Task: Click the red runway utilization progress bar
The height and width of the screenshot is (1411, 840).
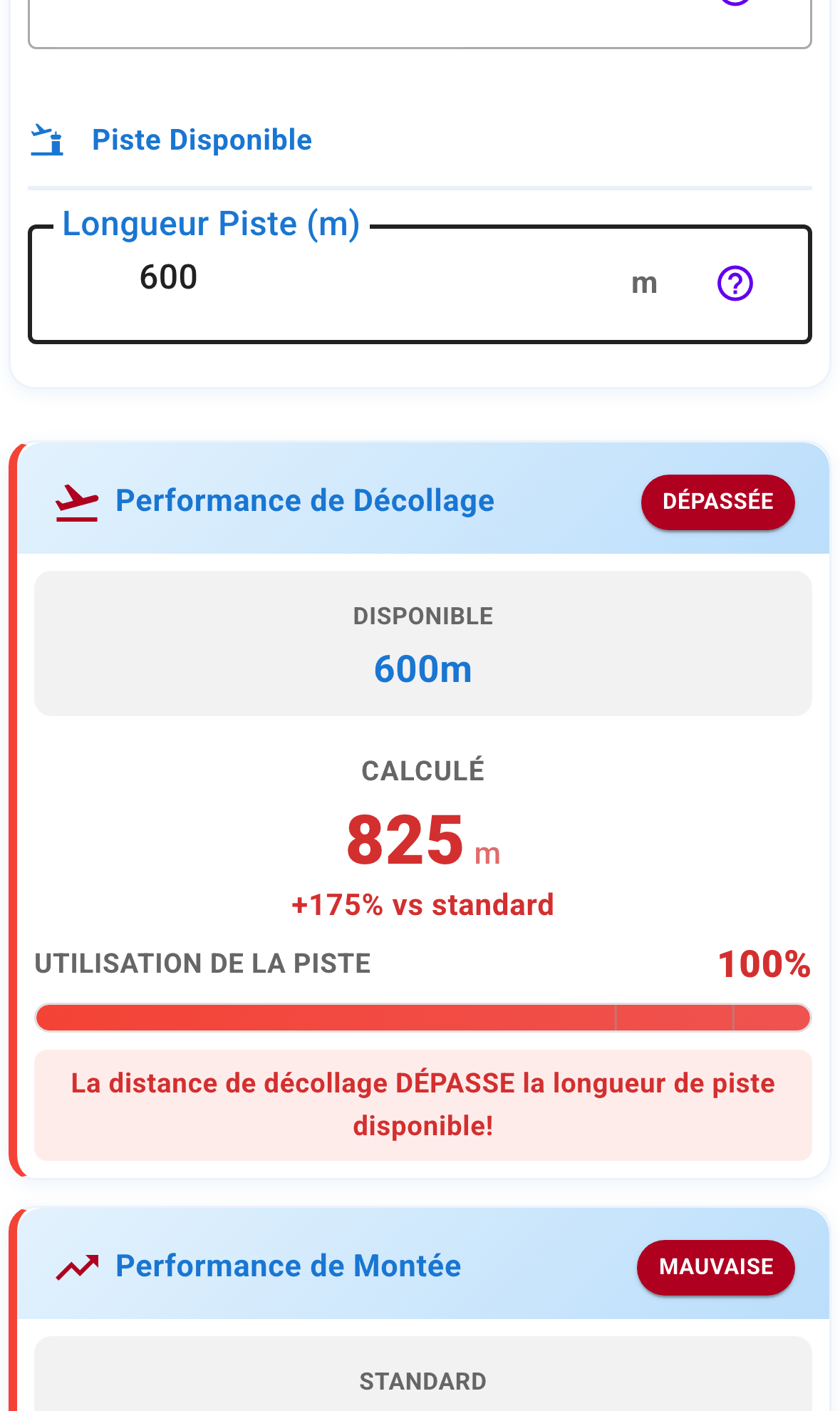Action: [x=422, y=1017]
